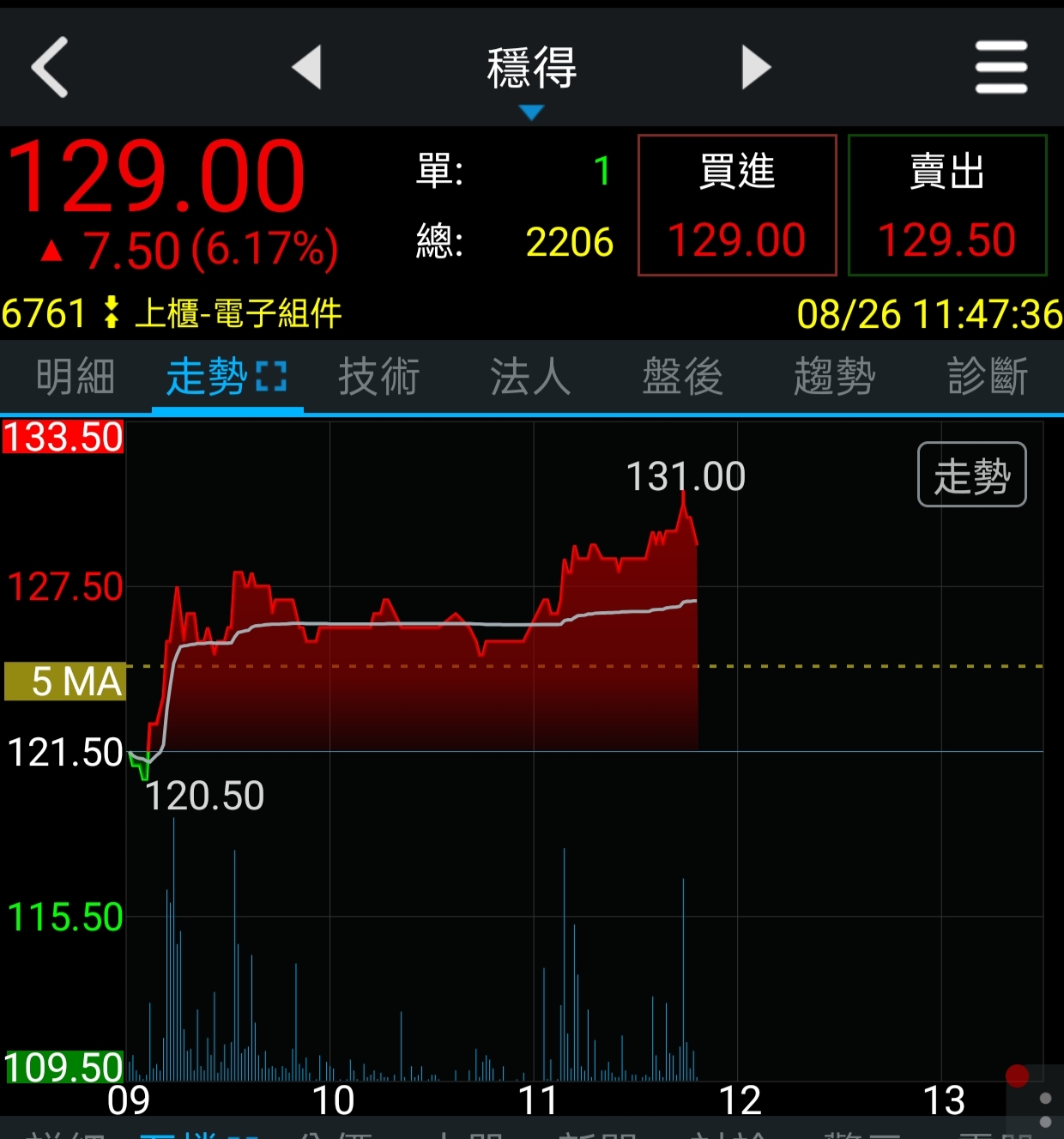
Task: Select the 走勢 tab
Action: point(226,377)
